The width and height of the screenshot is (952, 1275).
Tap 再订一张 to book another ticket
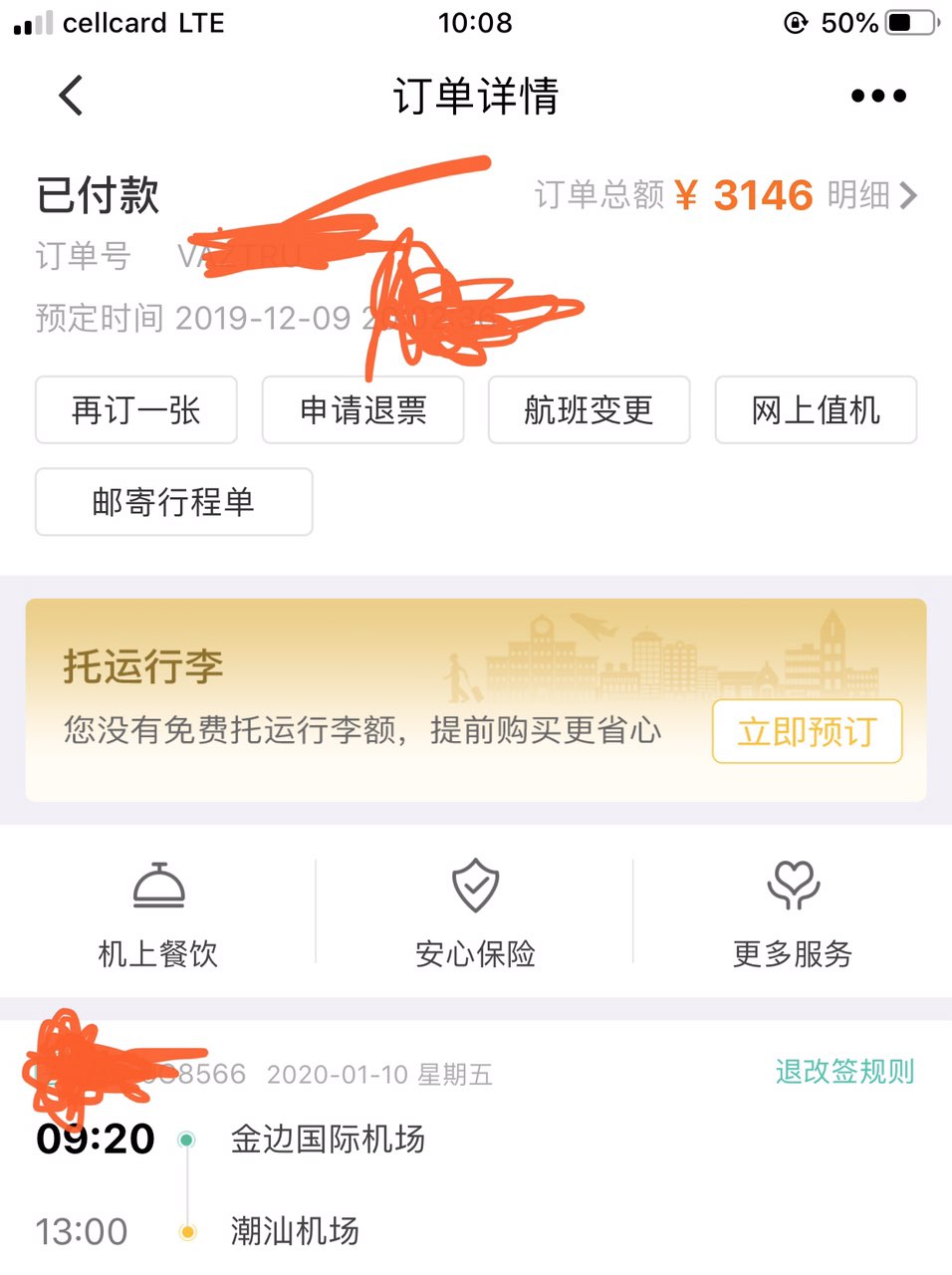pos(136,410)
